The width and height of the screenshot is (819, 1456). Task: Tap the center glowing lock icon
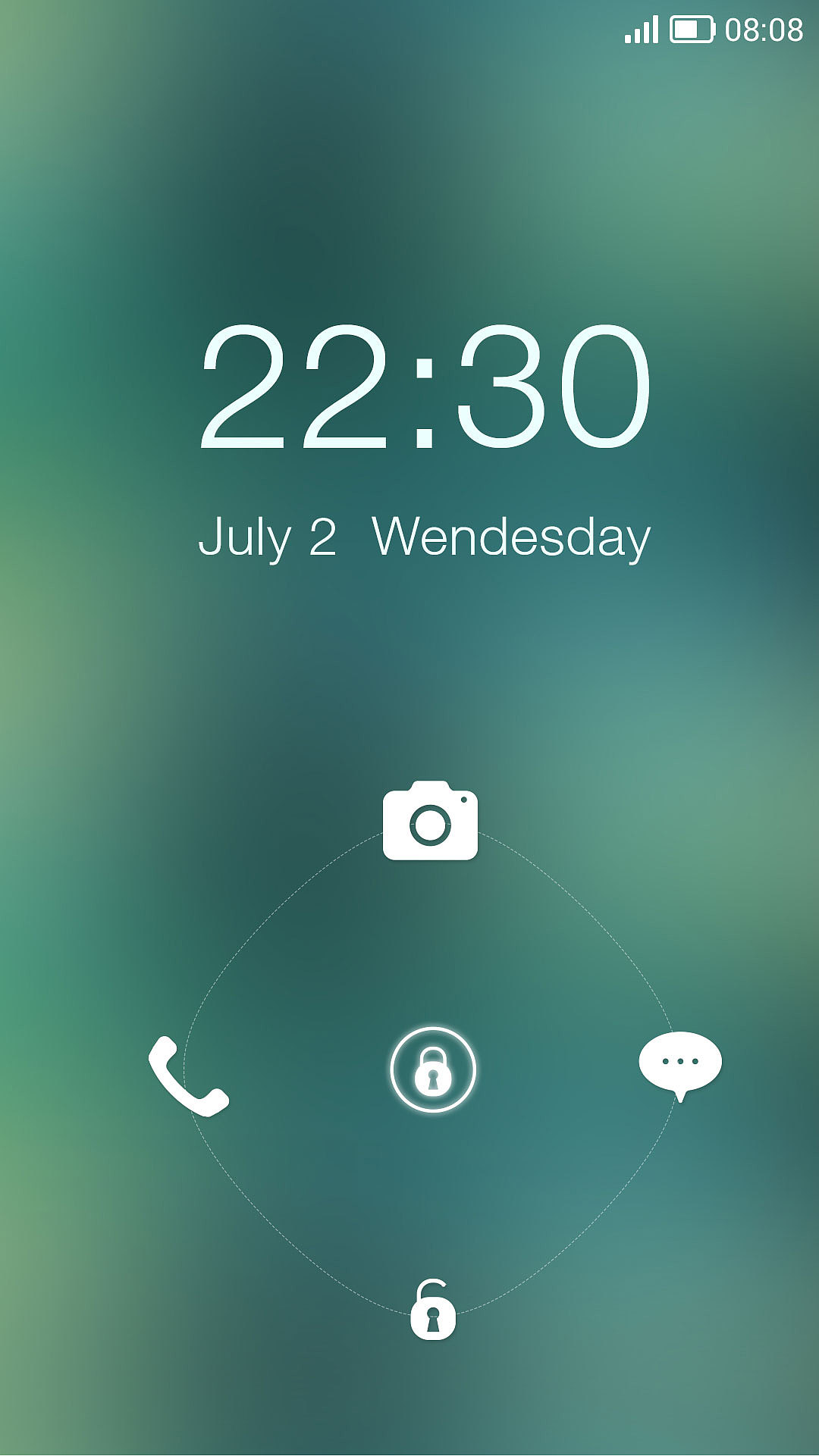[432, 1069]
